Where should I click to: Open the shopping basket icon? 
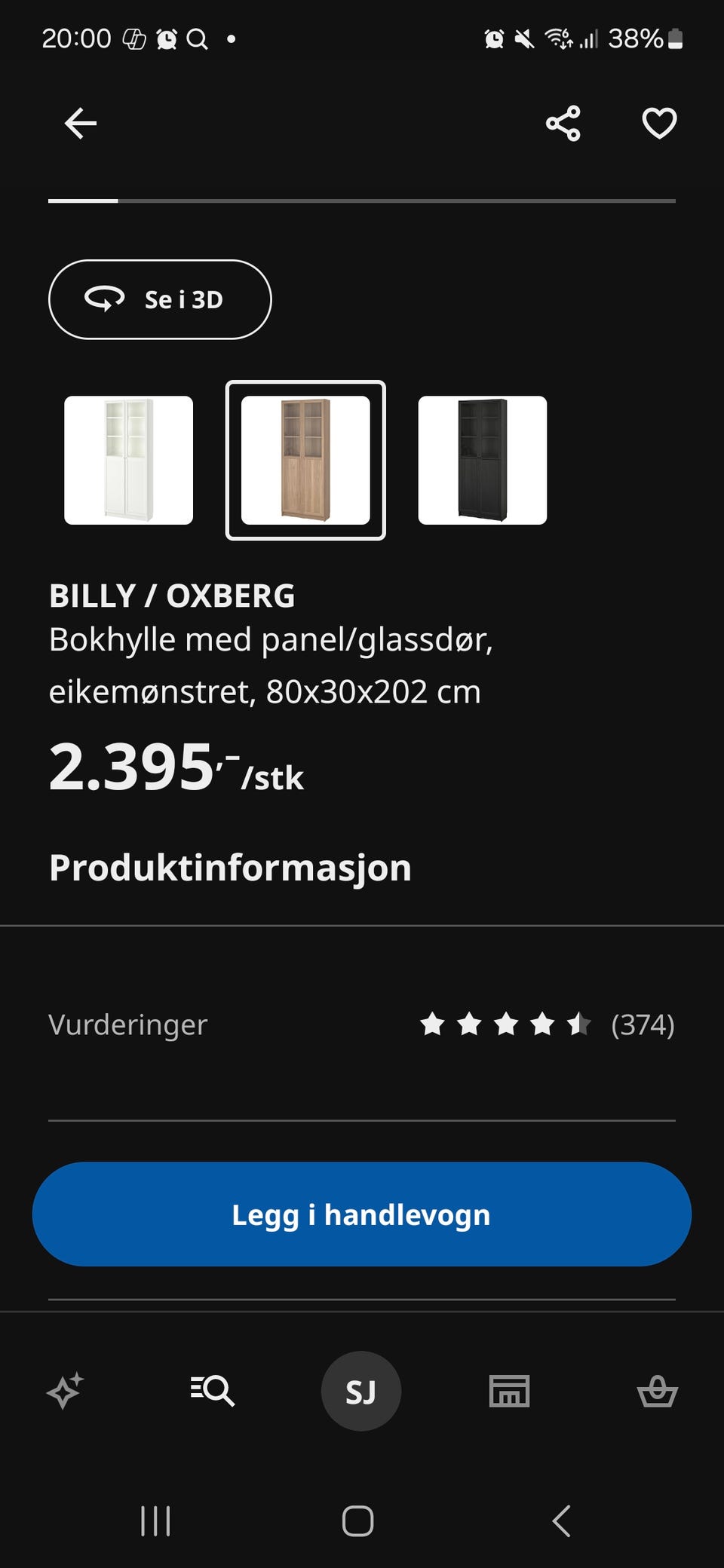[x=658, y=1391]
